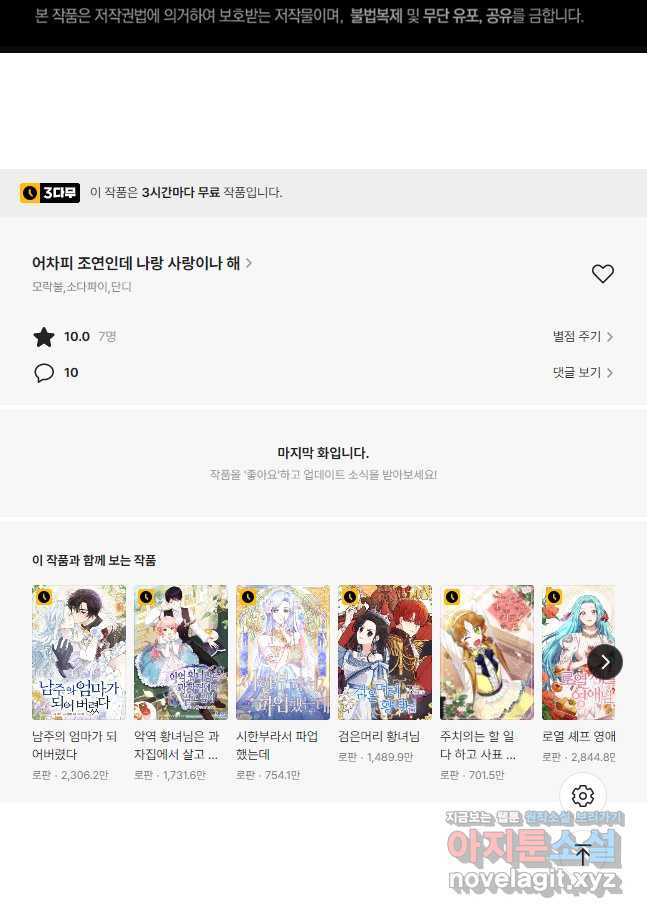Open 댓글 보기 to view comments

[x=583, y=372]
